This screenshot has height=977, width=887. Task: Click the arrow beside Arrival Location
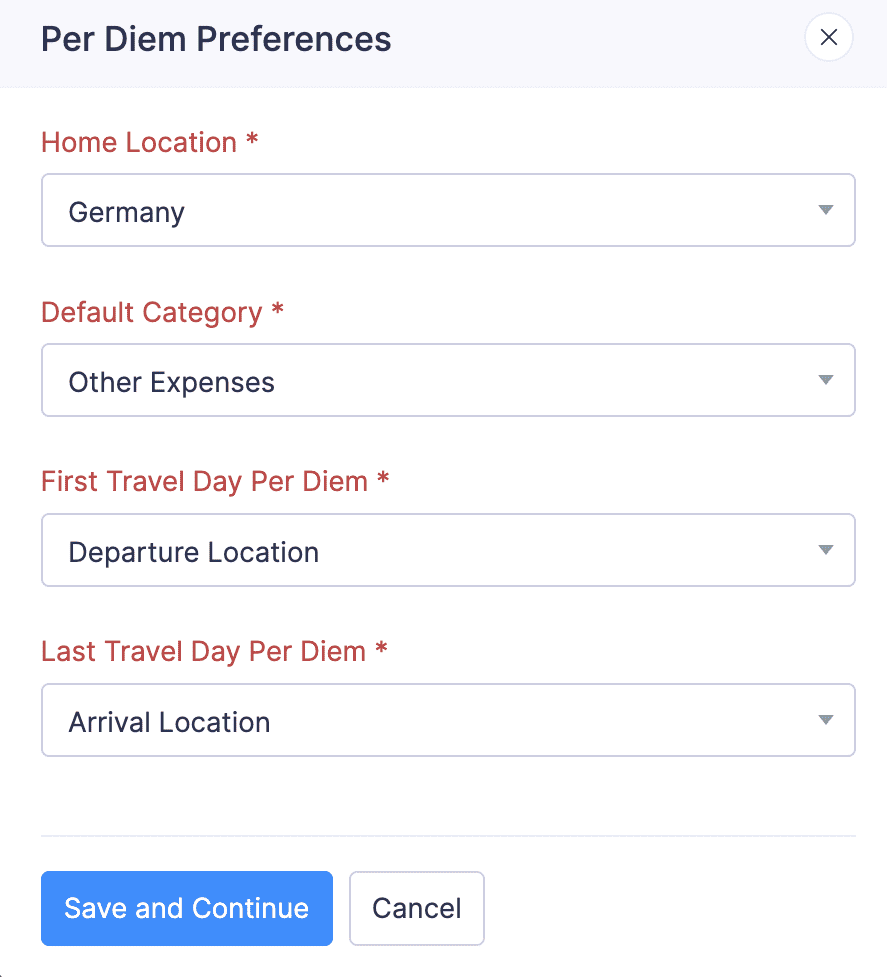point(826,720)
